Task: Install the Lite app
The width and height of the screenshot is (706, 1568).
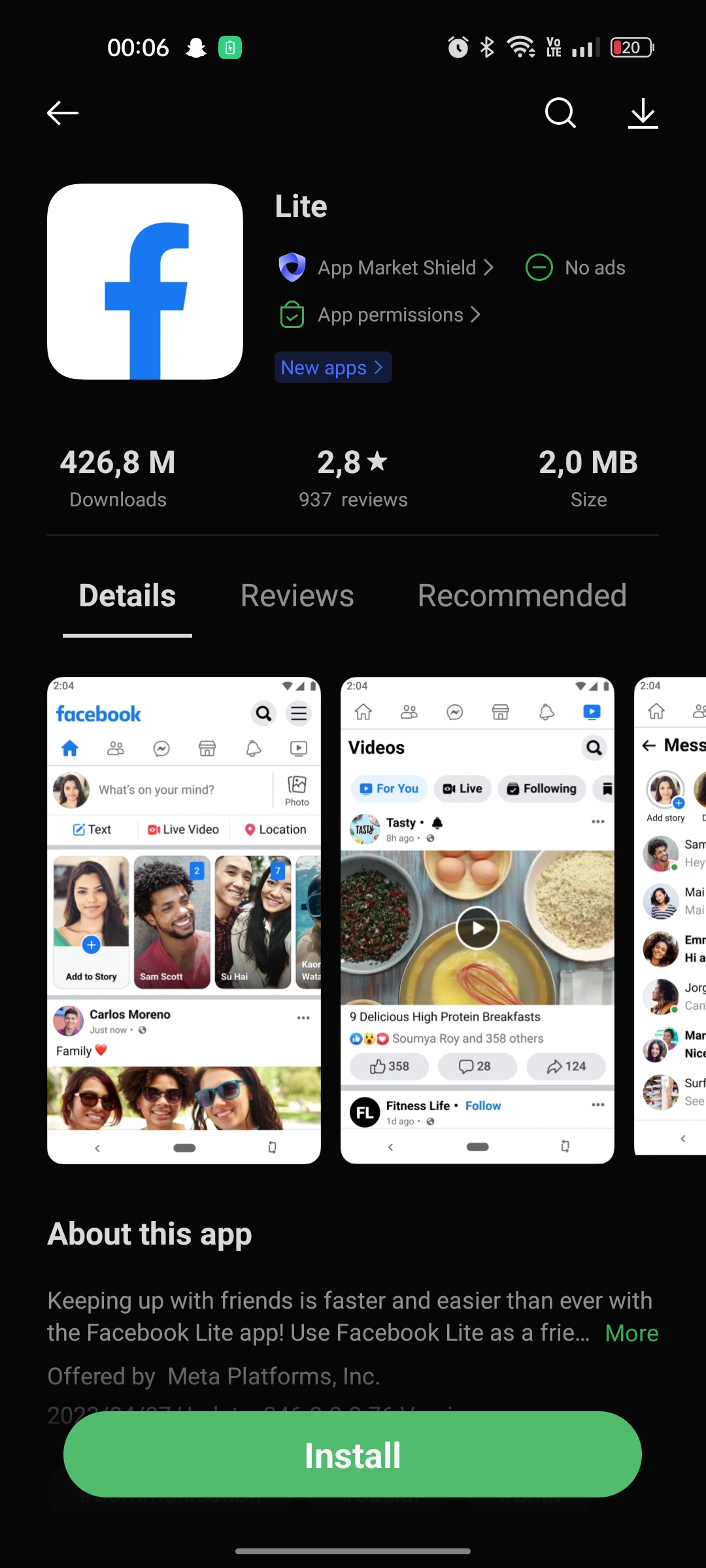Action: coord(352,1454)
